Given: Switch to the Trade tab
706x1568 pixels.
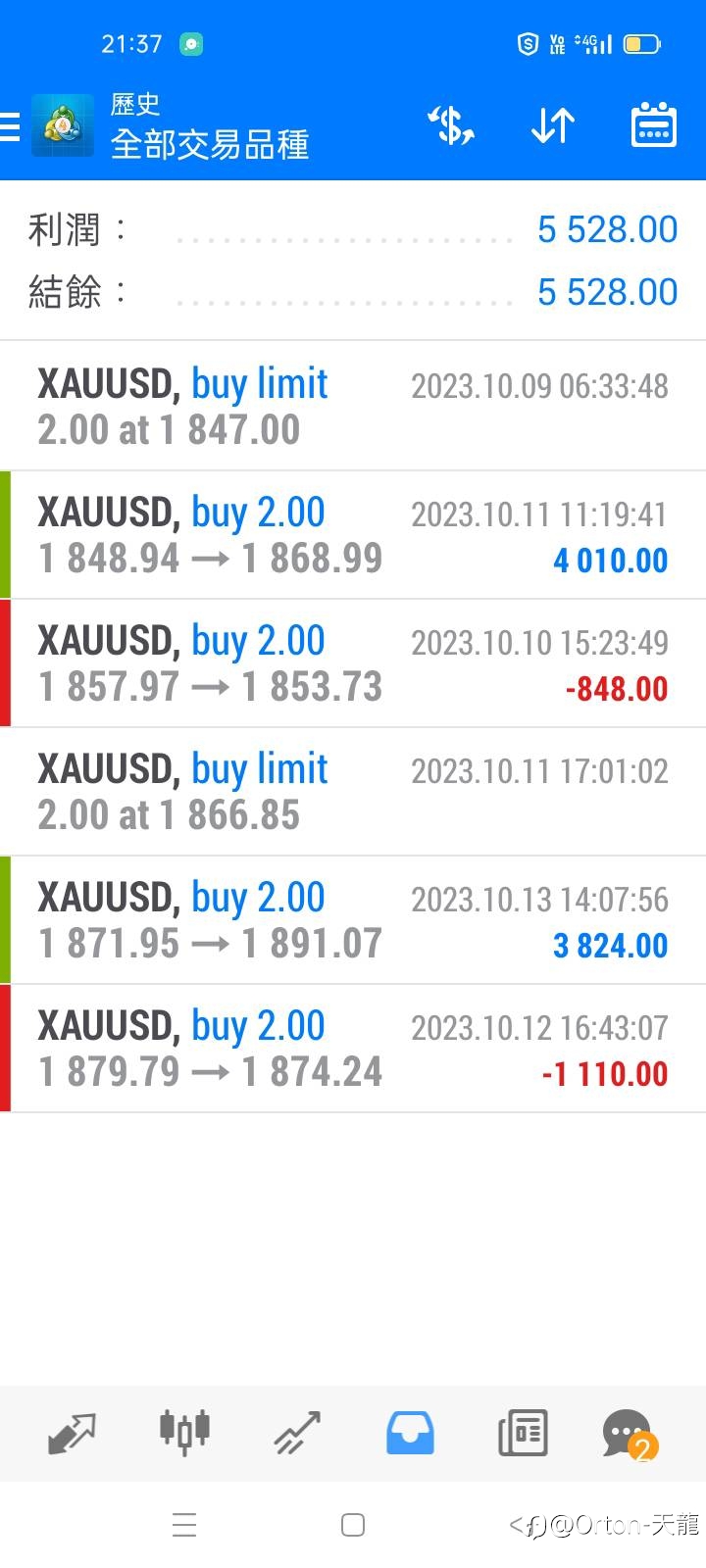Looking at the screenshot, I should pos(297,1433).
